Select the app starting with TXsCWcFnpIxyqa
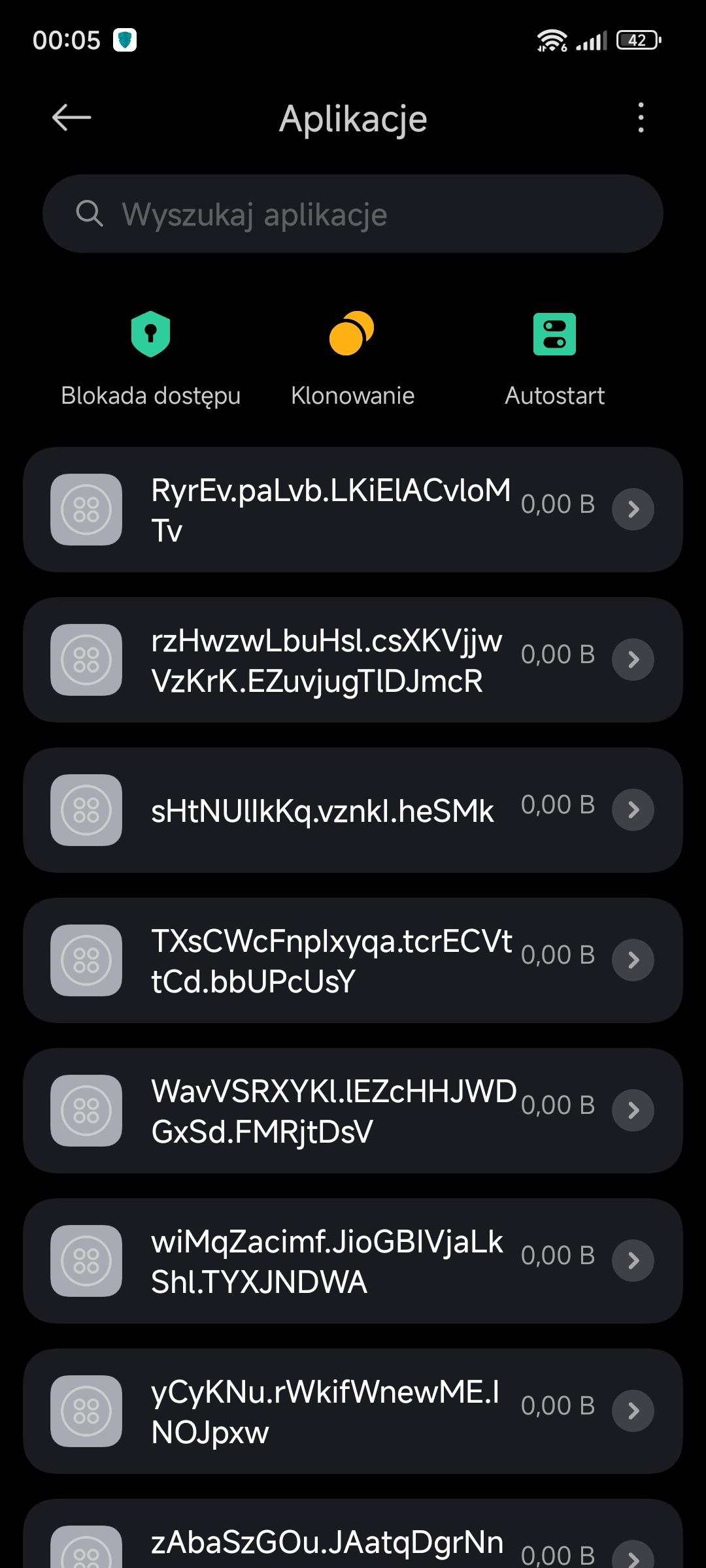 pyautogui.click(x=353, y=960)
